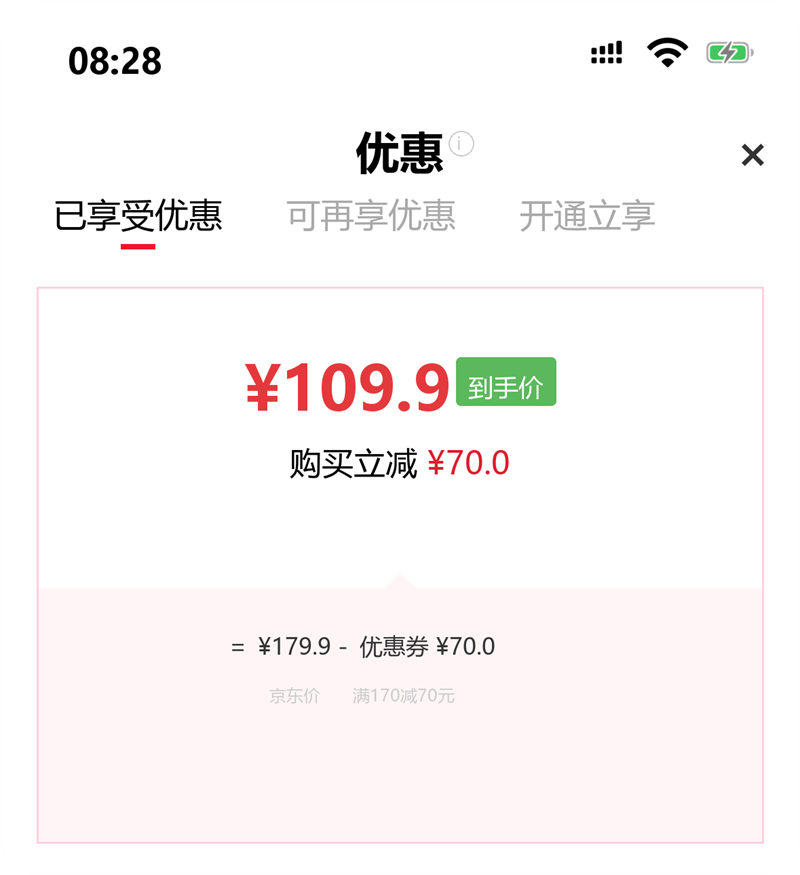Tap the info icon beside 优惠 title

pyautogui.click(x=461, y=143)
